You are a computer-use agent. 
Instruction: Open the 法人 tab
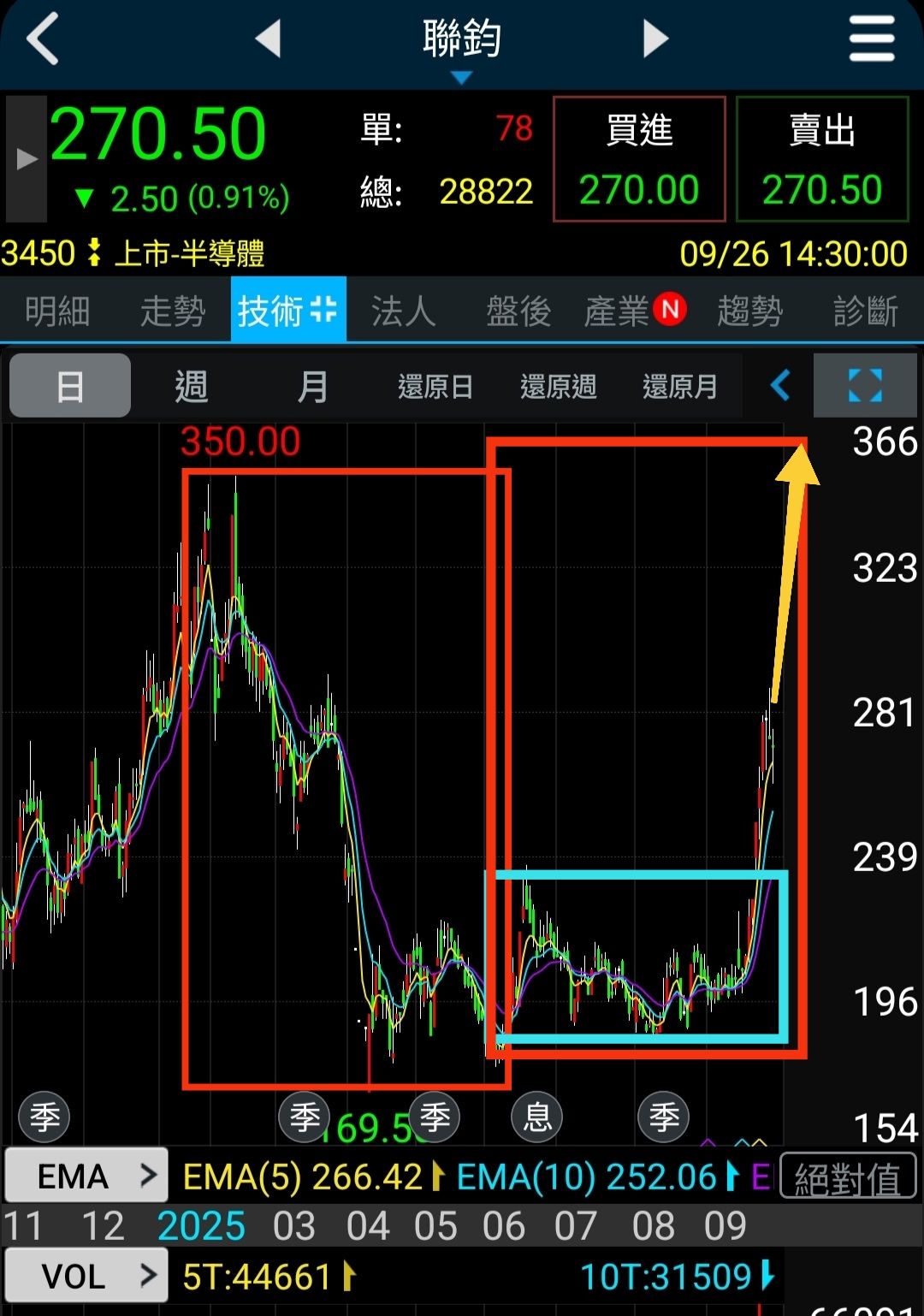[404, 311]
